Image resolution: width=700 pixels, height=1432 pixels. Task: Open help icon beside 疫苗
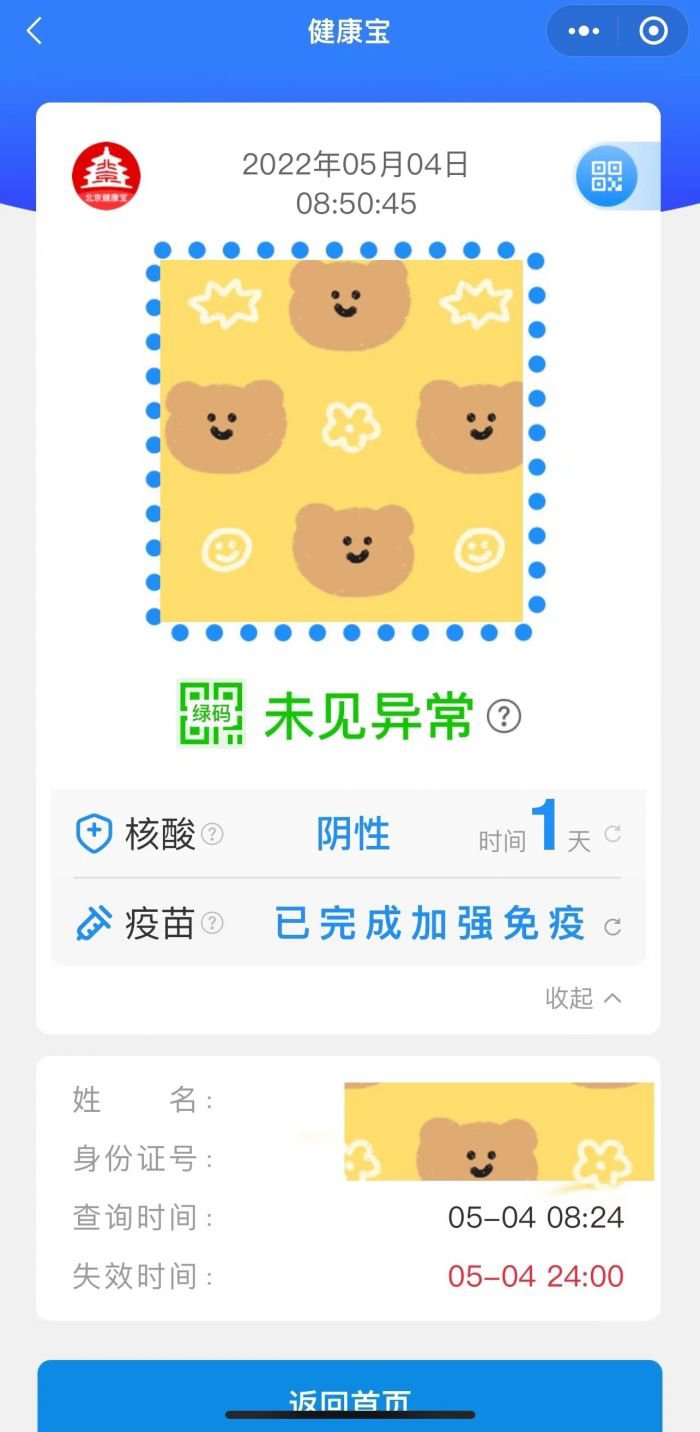212,923
